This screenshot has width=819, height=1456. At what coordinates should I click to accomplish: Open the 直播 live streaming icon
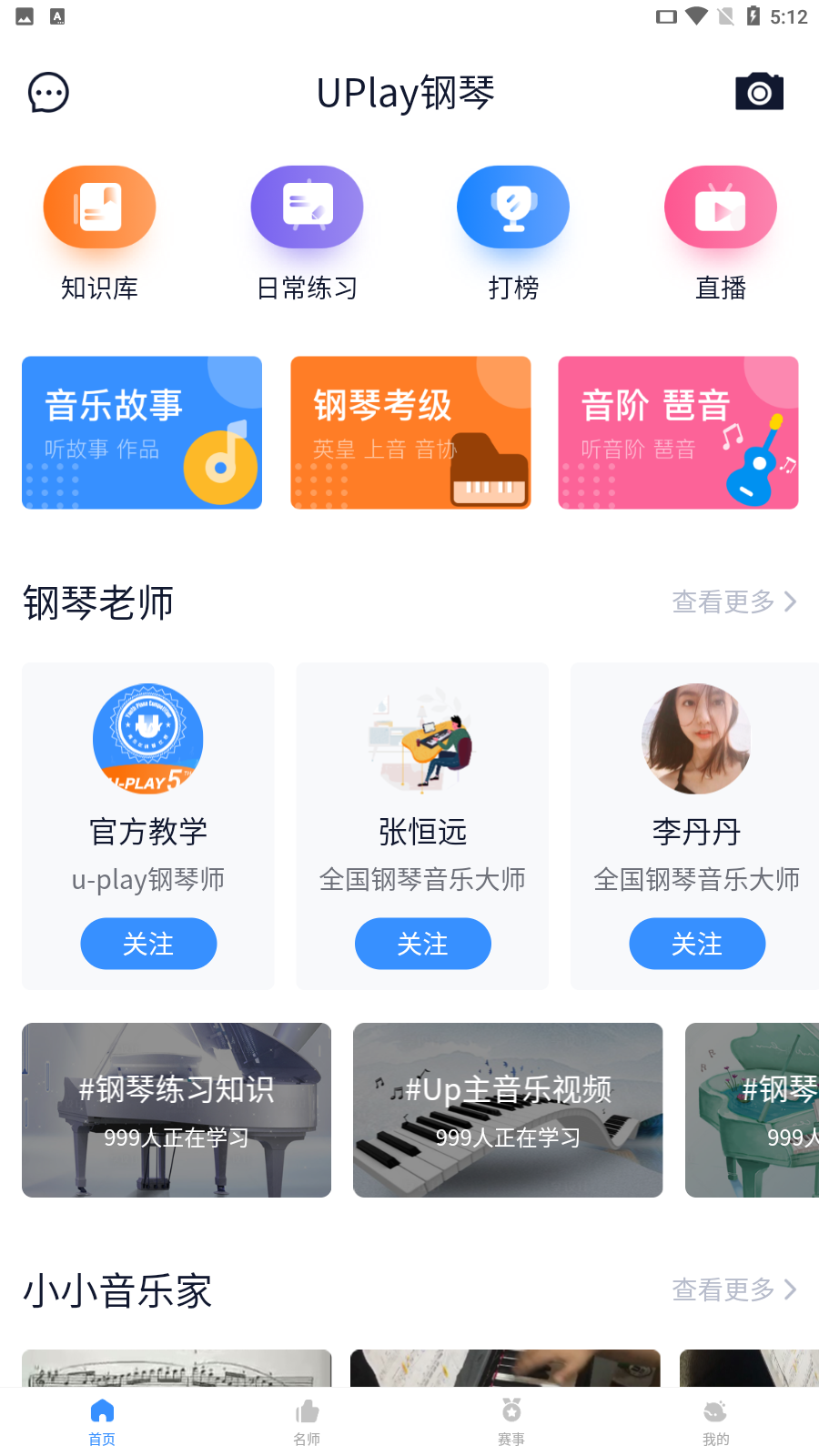tap(720, 207)
